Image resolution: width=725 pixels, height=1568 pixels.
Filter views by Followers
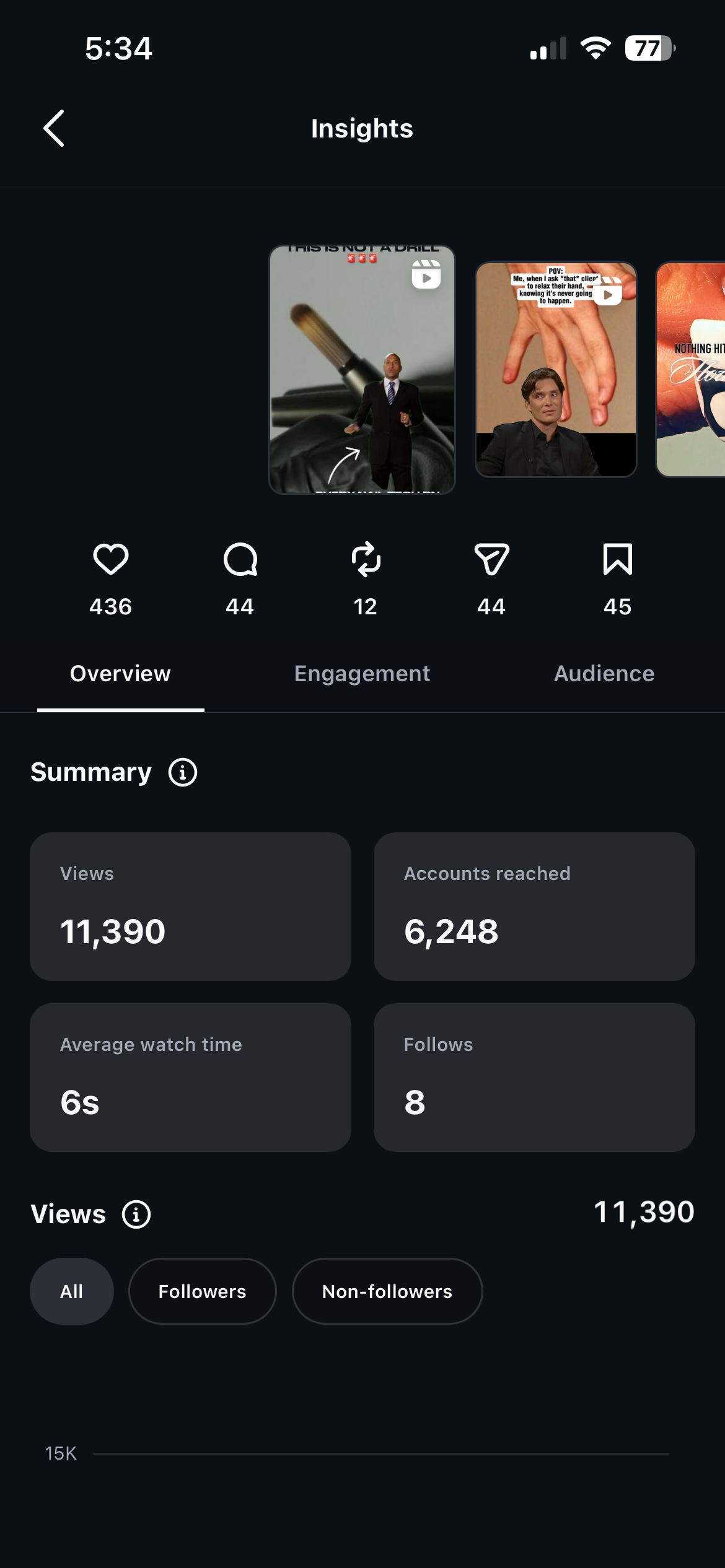[202, 1291]
